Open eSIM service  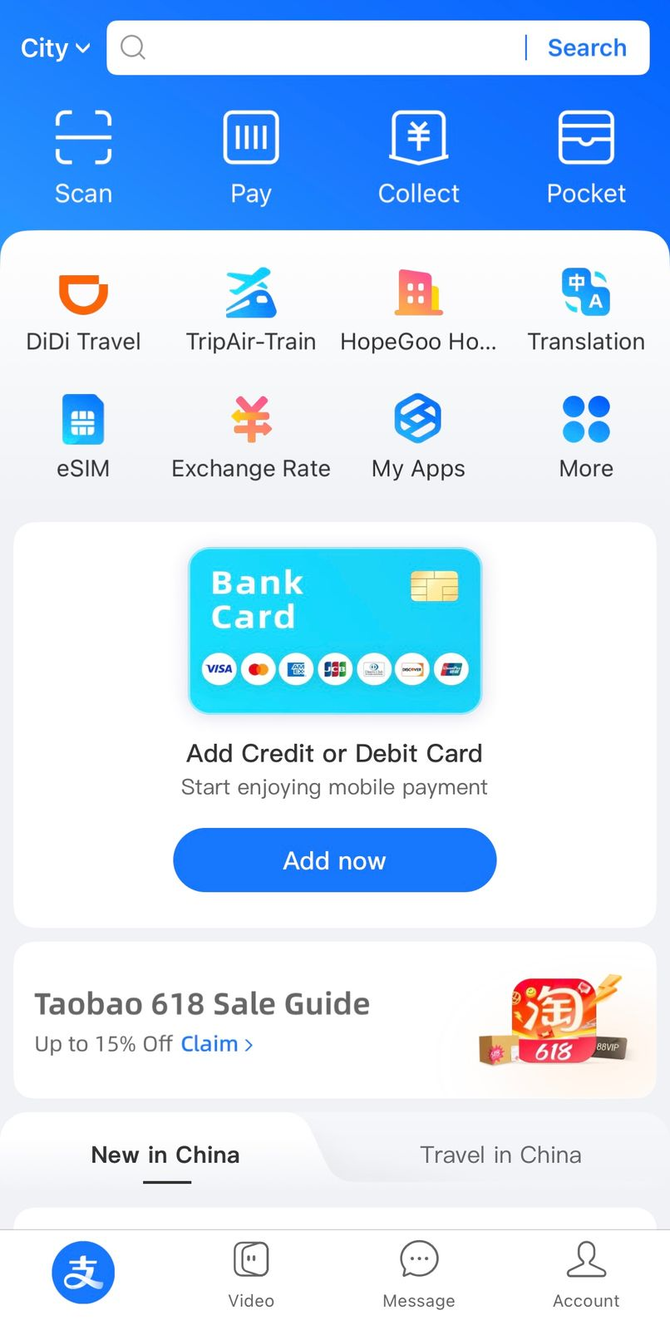click(x=83, y=437)
